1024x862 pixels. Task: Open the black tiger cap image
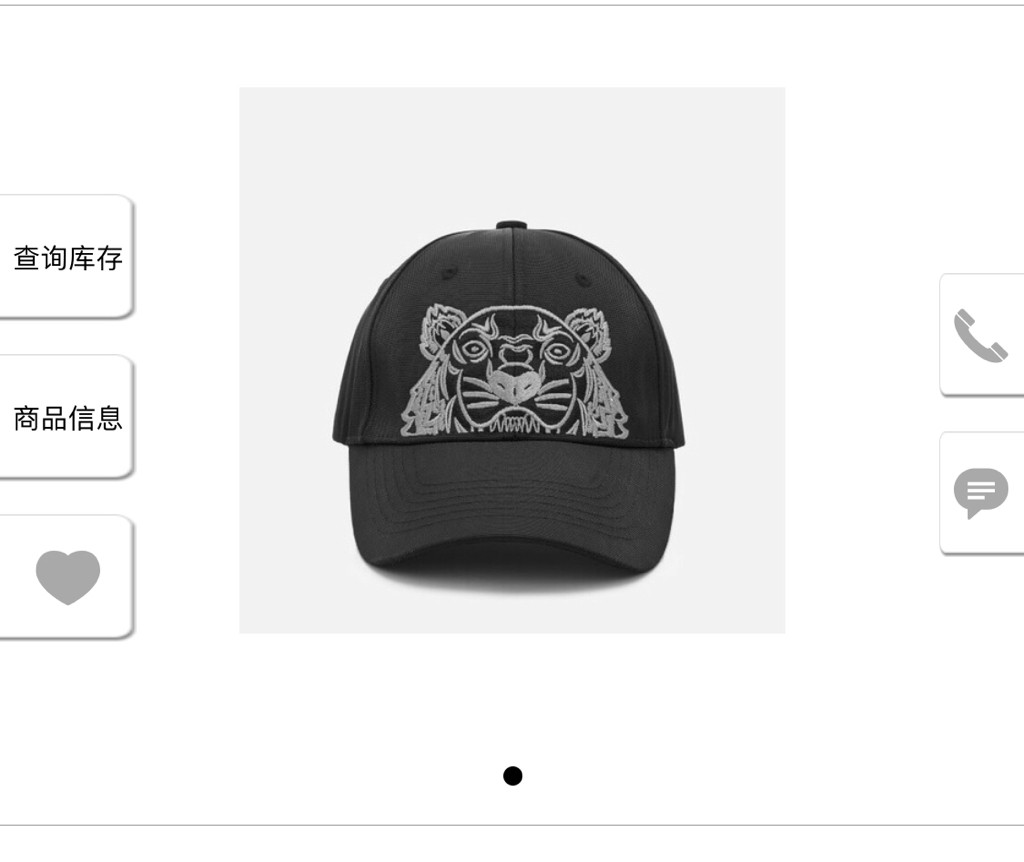tap(511, 360)
